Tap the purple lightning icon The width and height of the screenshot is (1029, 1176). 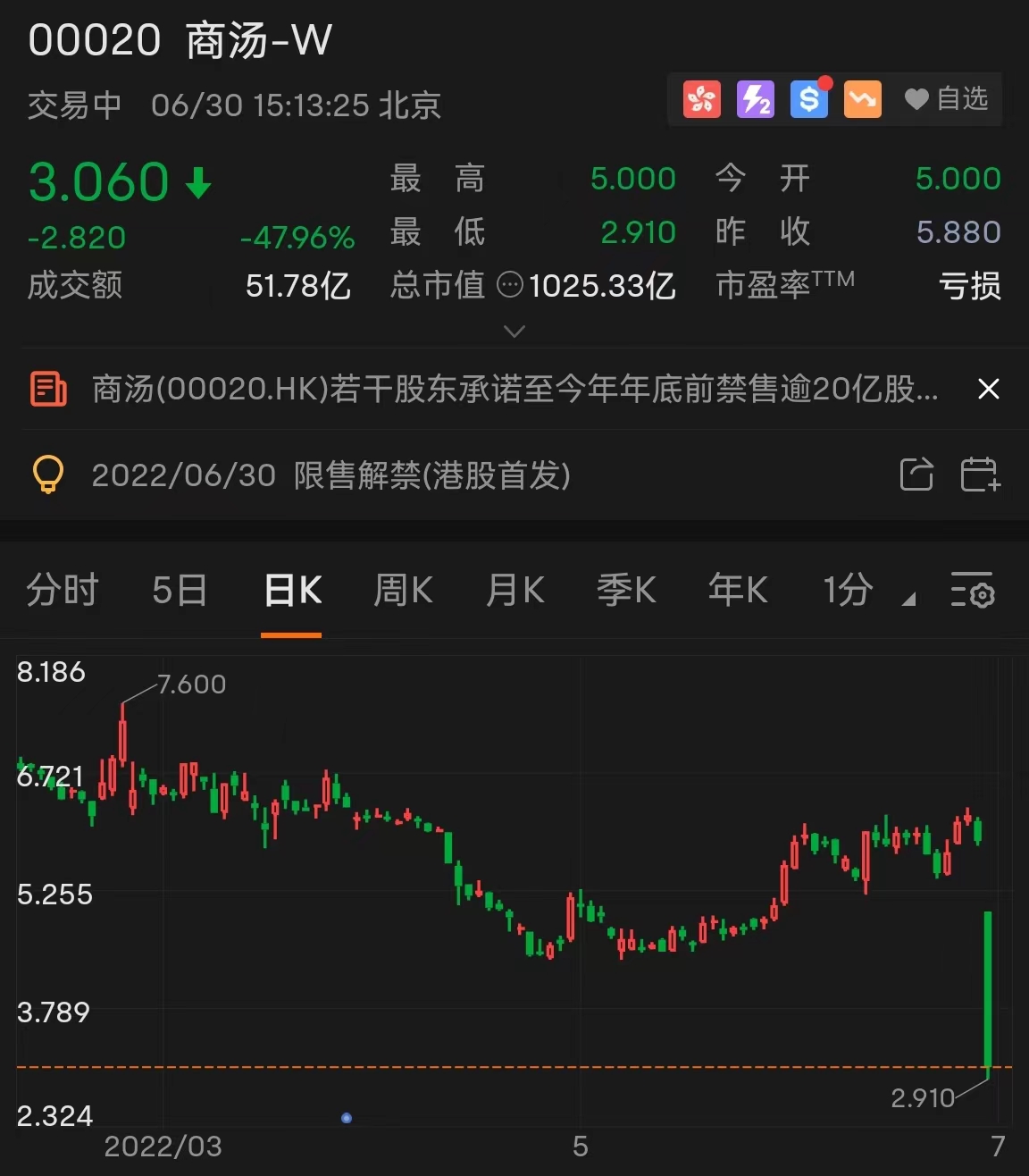(756, 99)
